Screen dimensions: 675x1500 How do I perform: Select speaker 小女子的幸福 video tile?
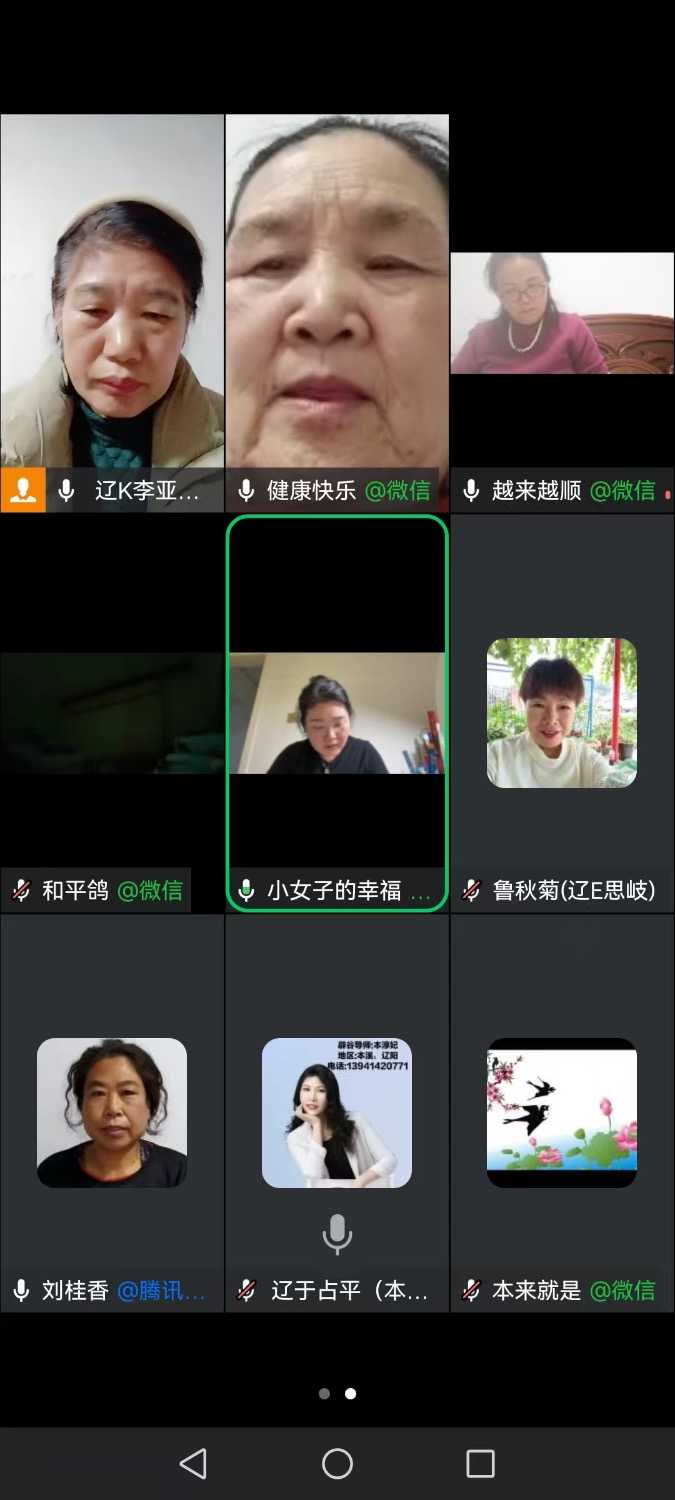(337, 712)
